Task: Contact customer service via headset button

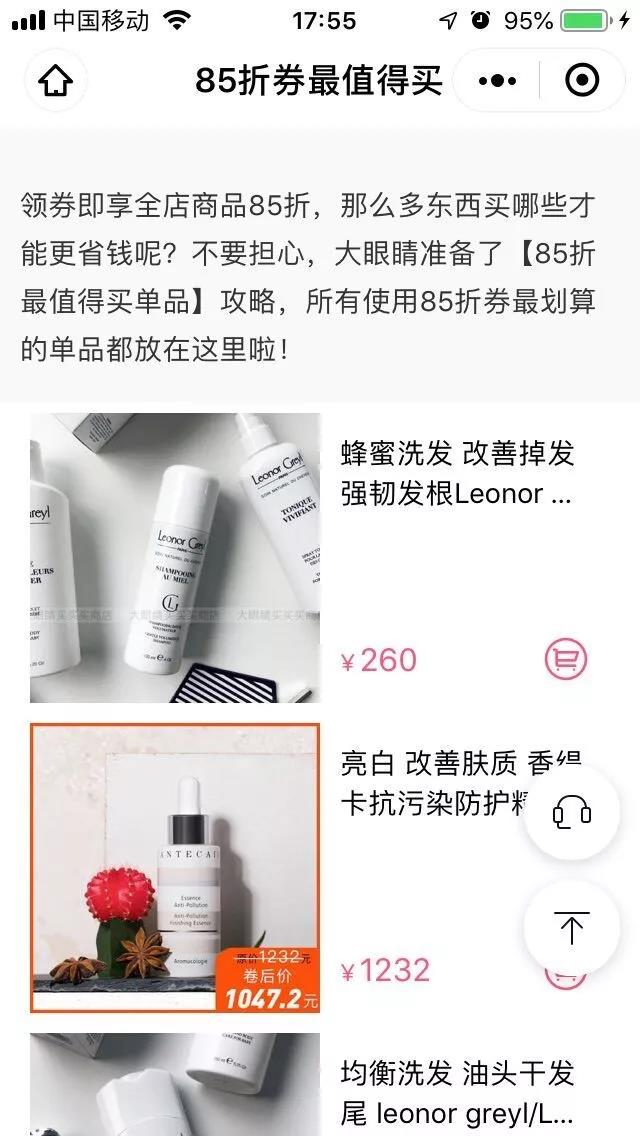Action: 572,813
